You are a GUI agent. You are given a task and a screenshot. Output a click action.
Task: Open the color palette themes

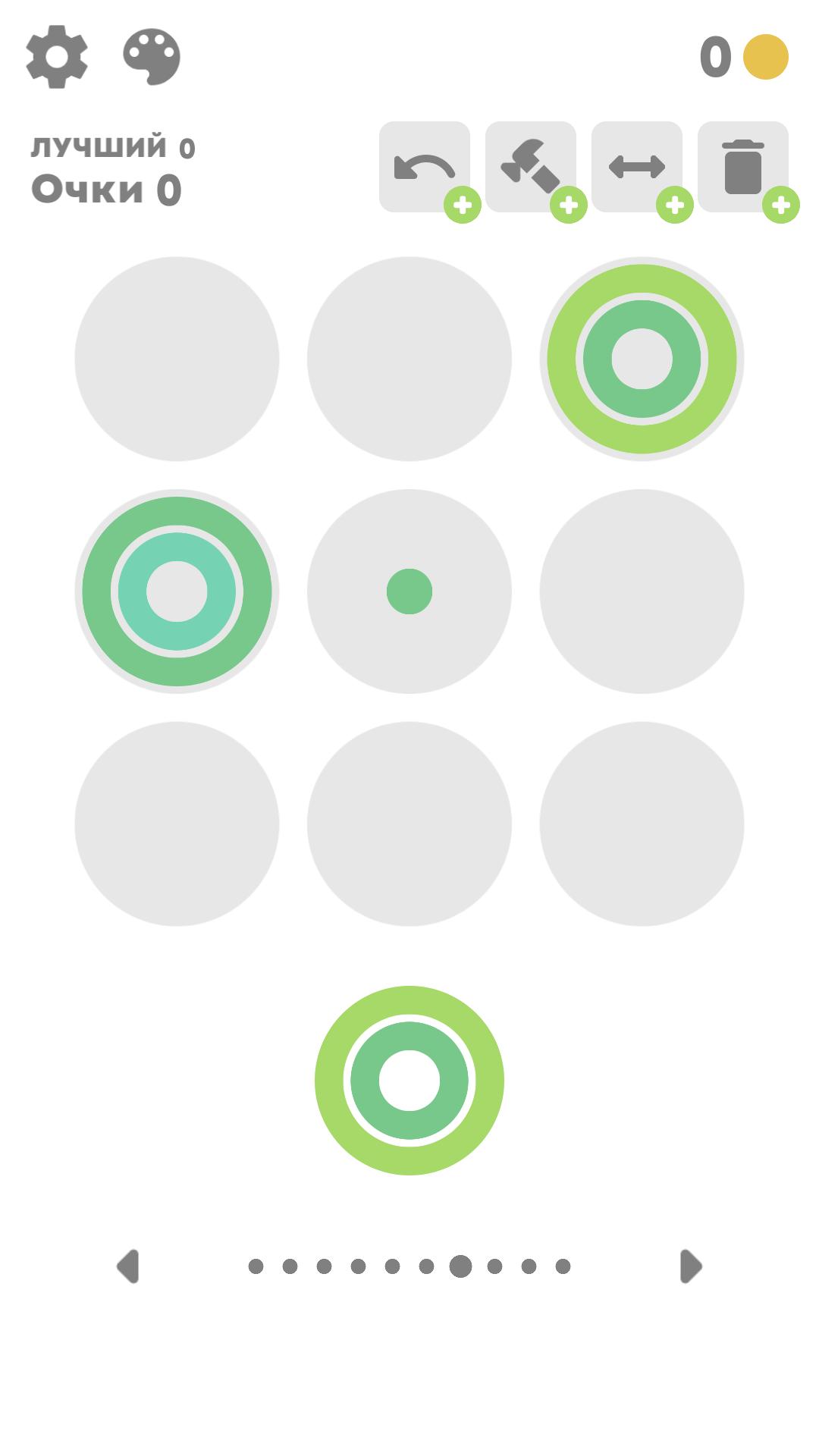coord(152,57)
